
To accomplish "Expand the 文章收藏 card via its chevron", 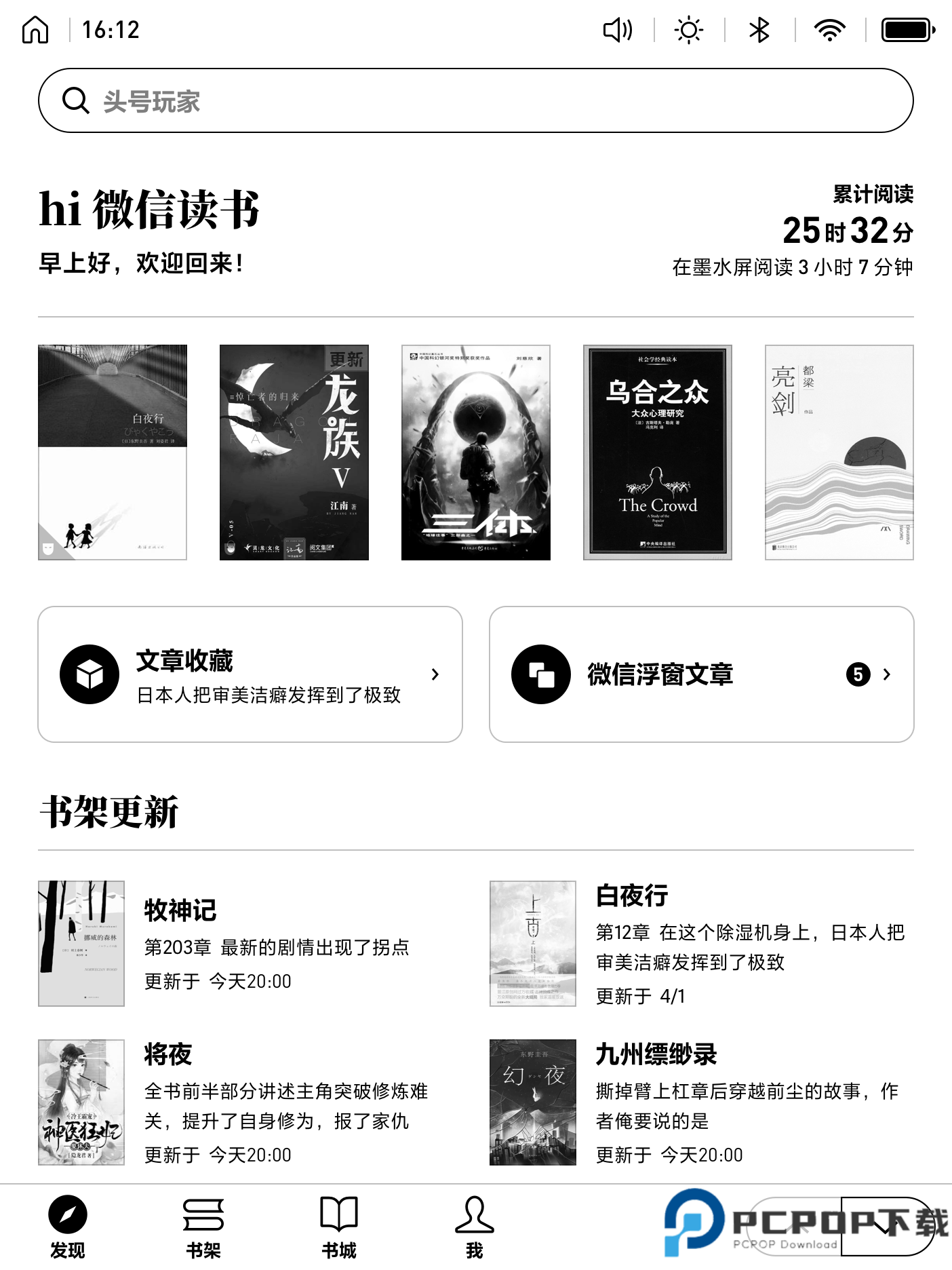I will (x=435, y=675).
